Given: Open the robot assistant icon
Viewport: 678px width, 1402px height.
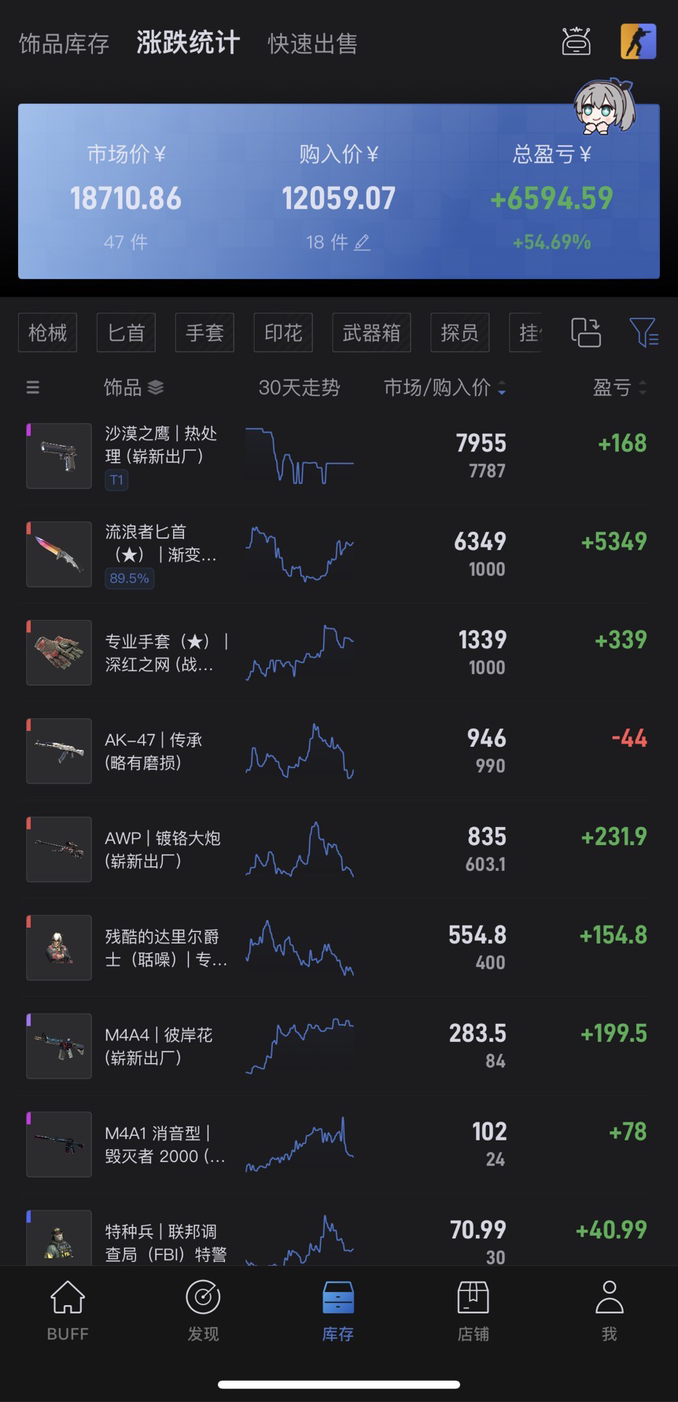Looking at the screenshot, I should 576,42.
